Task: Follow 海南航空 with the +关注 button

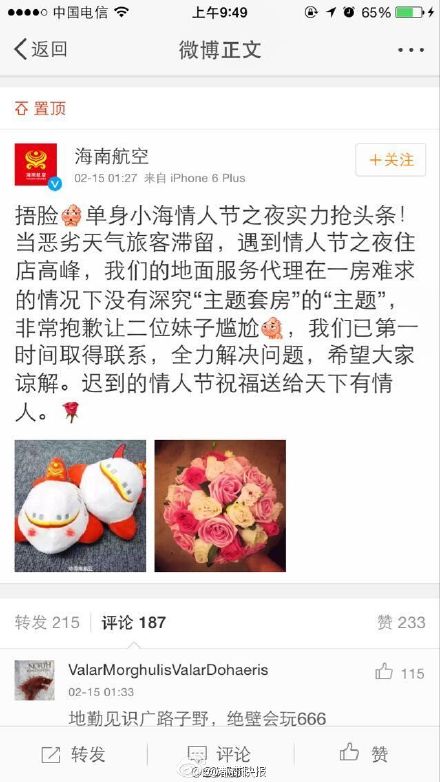Action: (x=391, y=160)
